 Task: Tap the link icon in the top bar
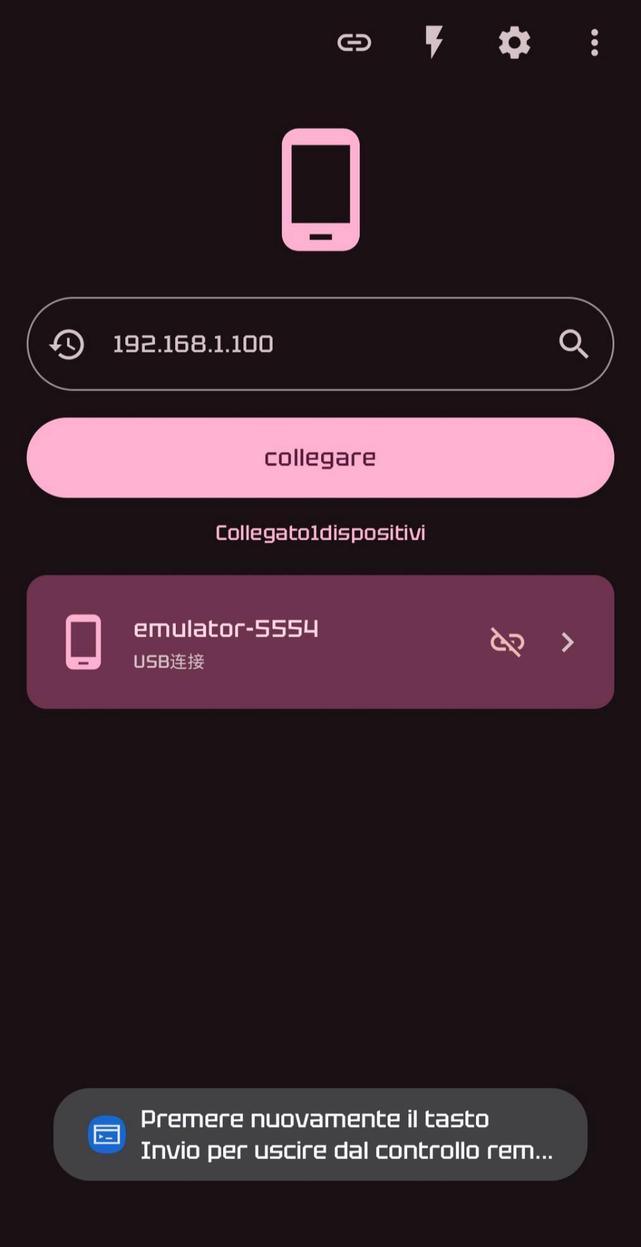pyautogui.click(x=354, y=42)
